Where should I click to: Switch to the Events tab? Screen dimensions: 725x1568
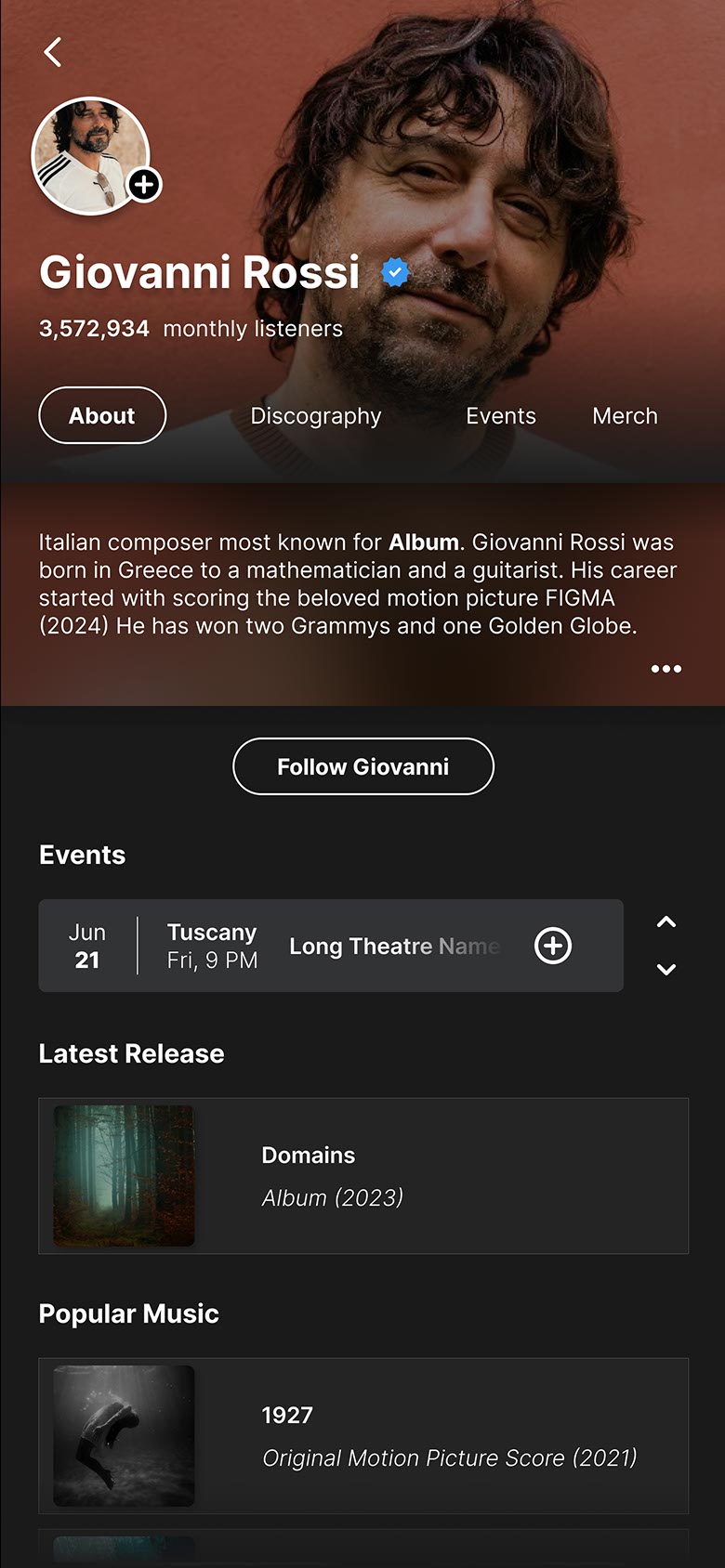point(501,415)
